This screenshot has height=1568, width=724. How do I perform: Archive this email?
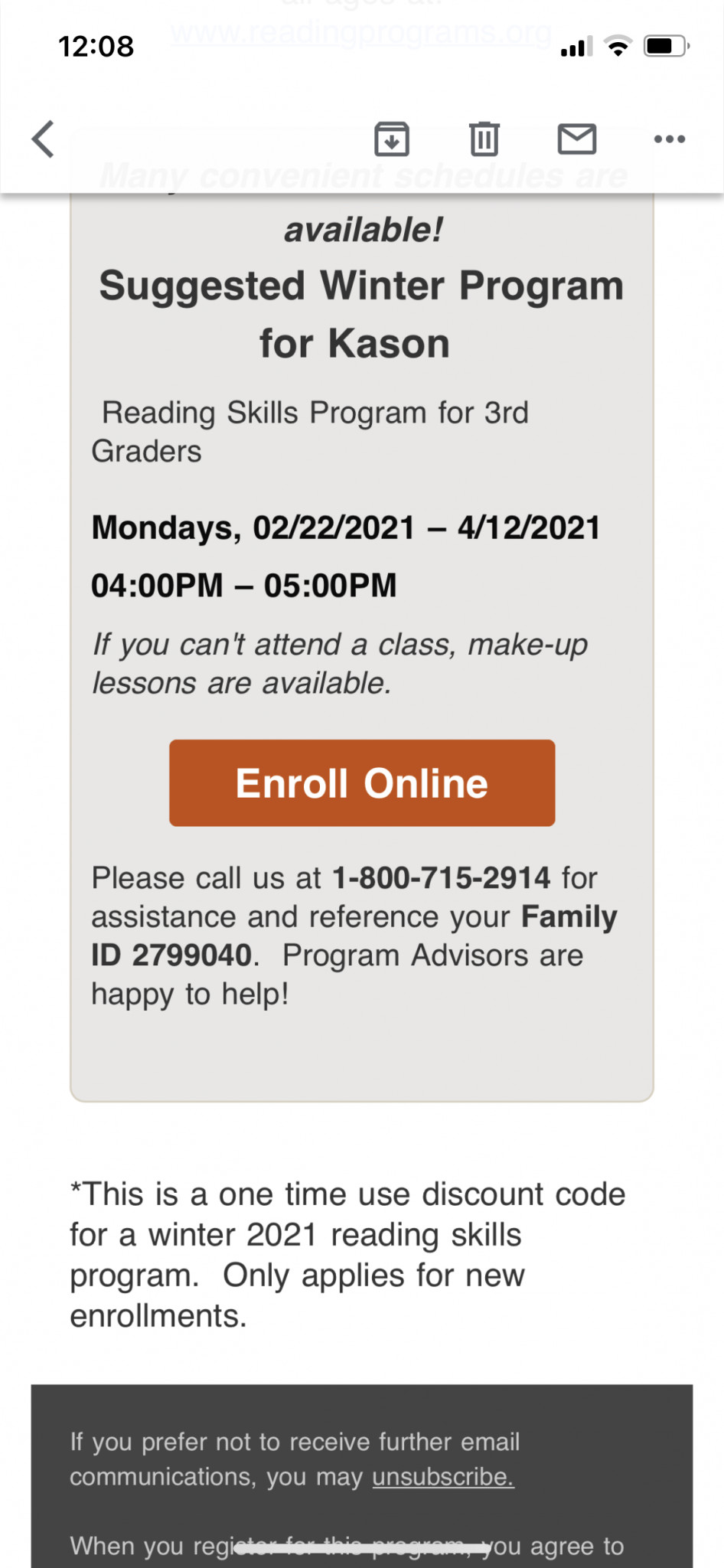click(x=392, y=139)
